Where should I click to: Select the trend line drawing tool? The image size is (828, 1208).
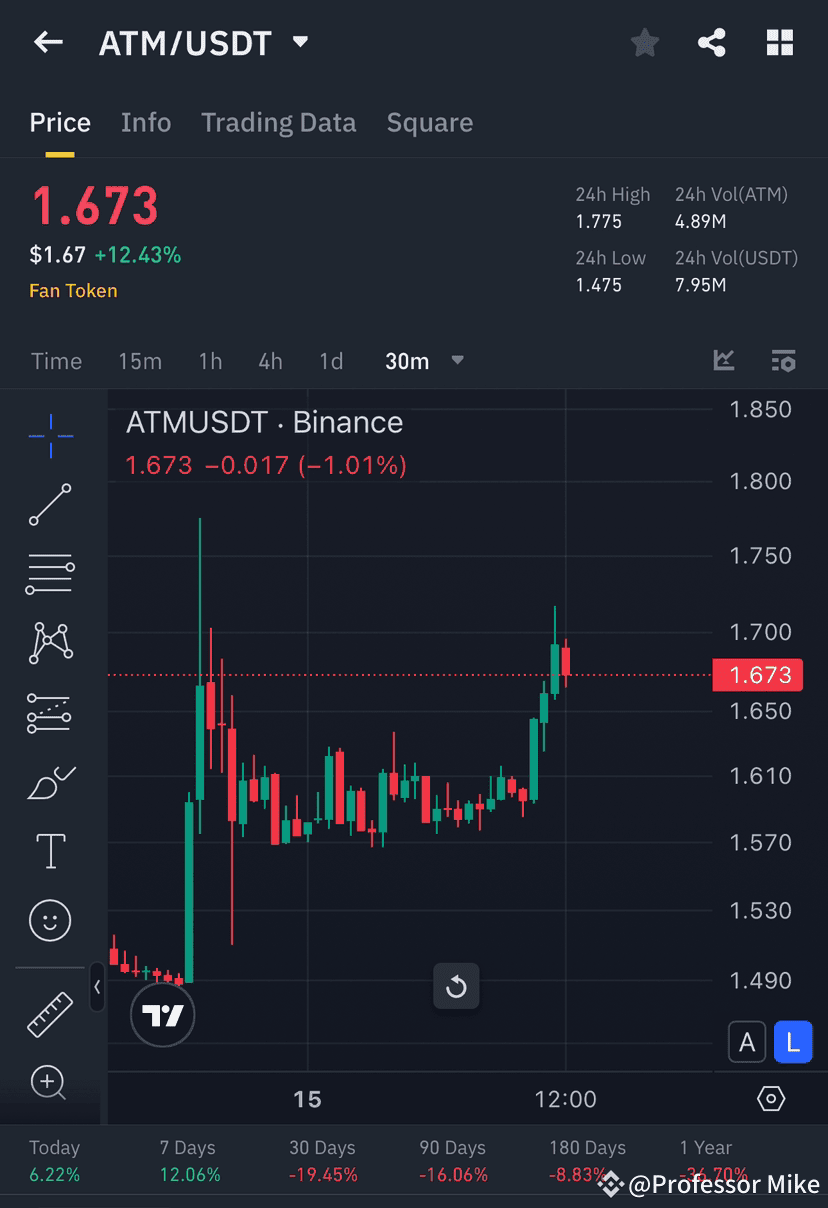point(50,504)
